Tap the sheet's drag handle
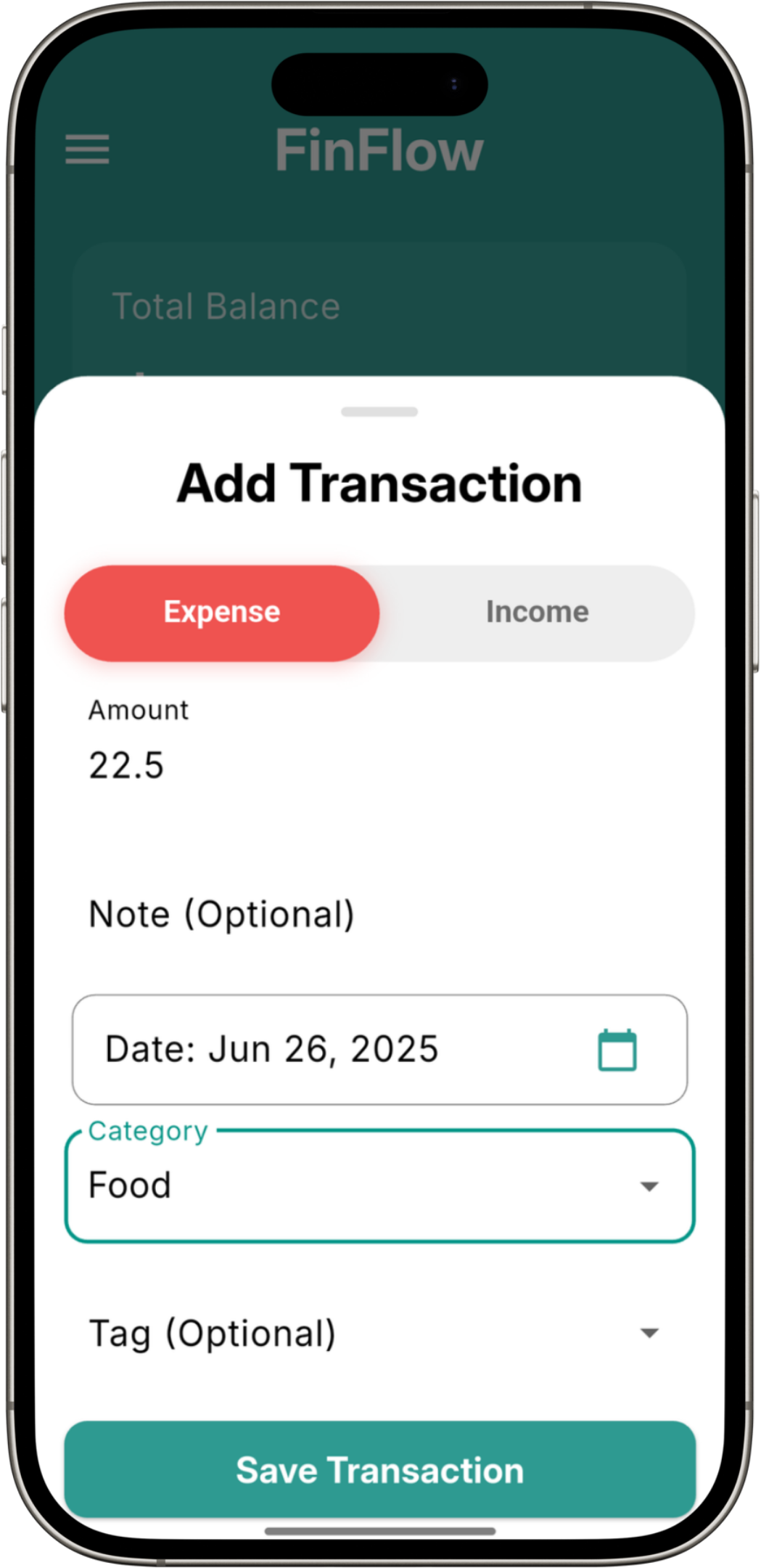Screen dimensions: 761x1568 (x=379, y=412)
